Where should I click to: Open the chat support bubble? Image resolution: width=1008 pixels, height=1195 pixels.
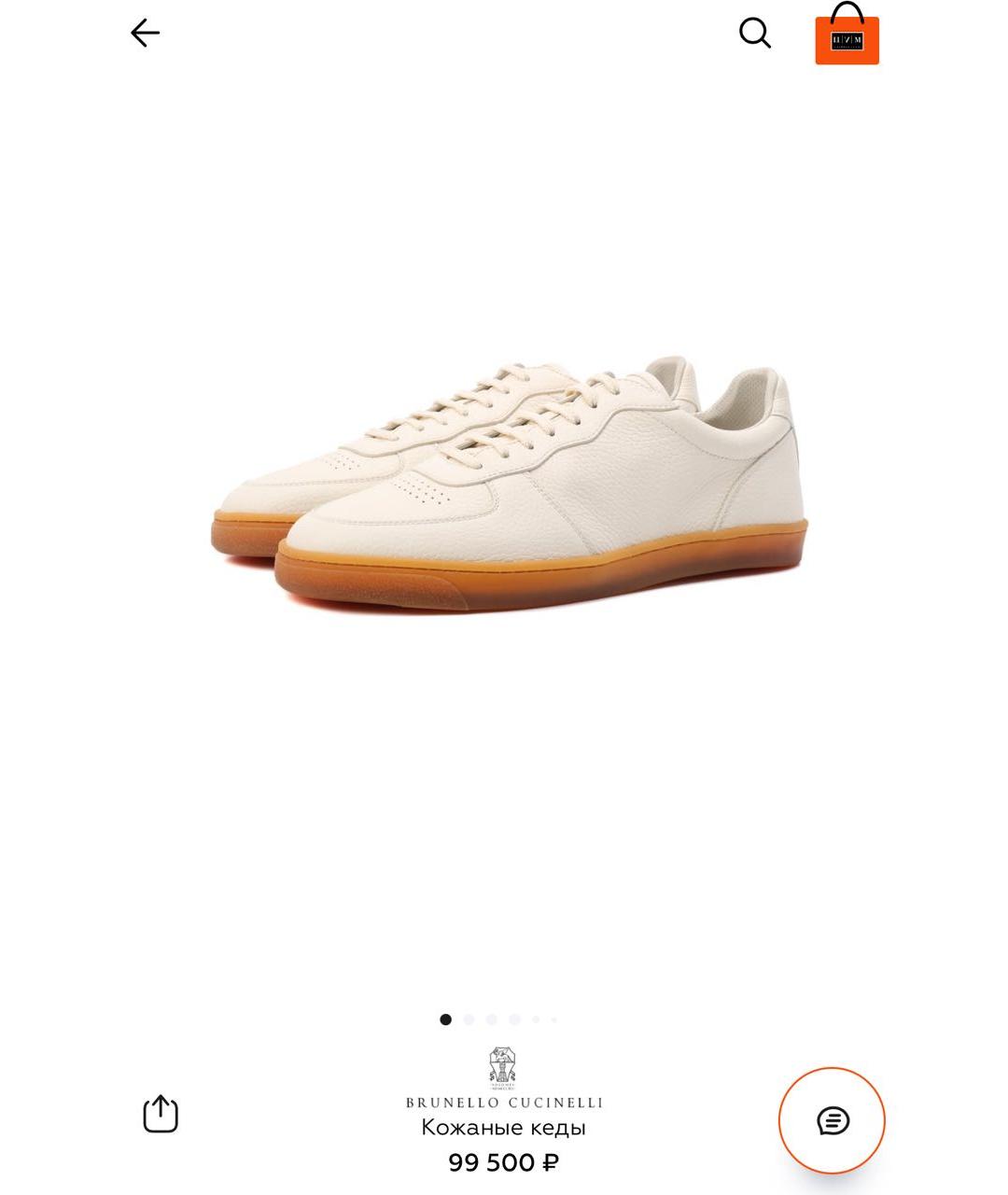(x=832, y=1120)
